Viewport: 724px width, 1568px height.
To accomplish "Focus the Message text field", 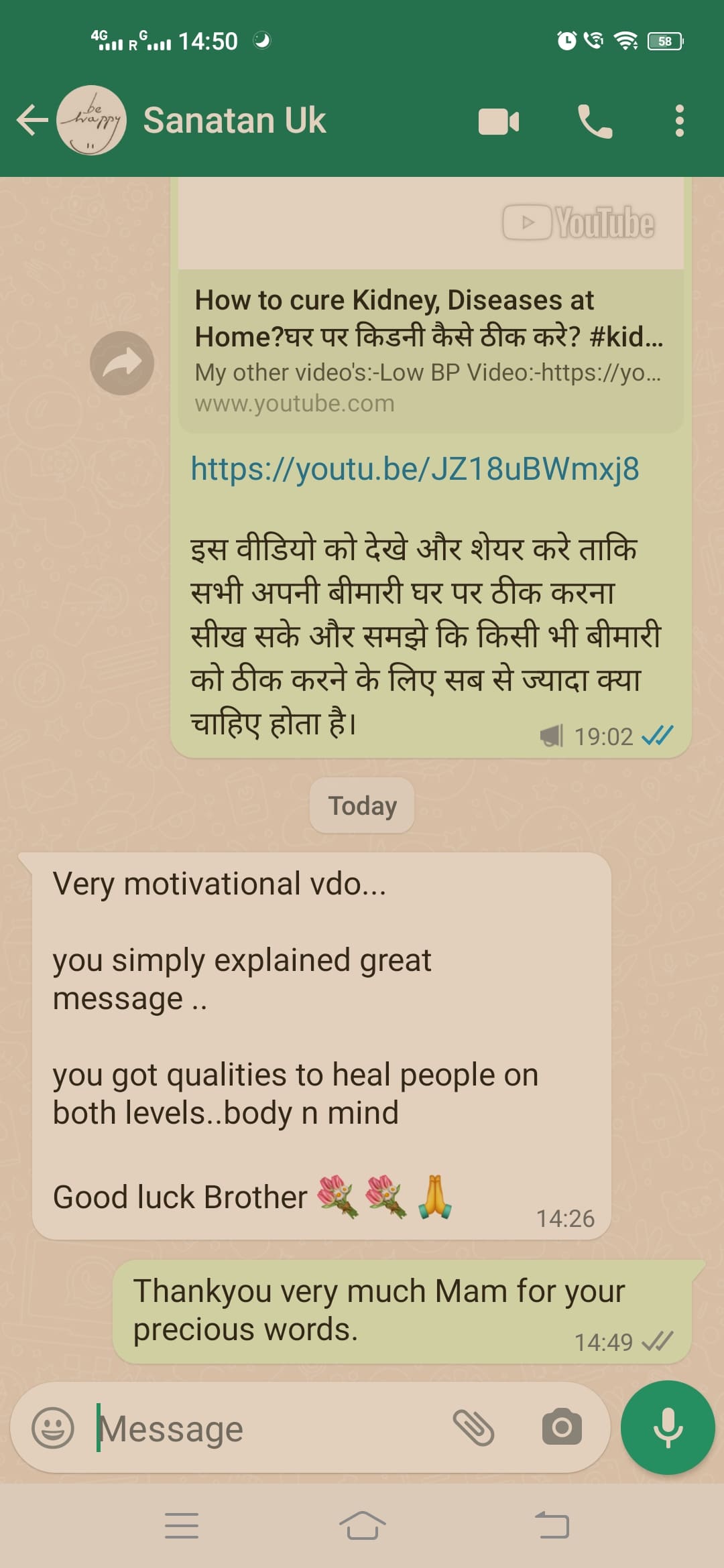I will (x=268, y=1428).
